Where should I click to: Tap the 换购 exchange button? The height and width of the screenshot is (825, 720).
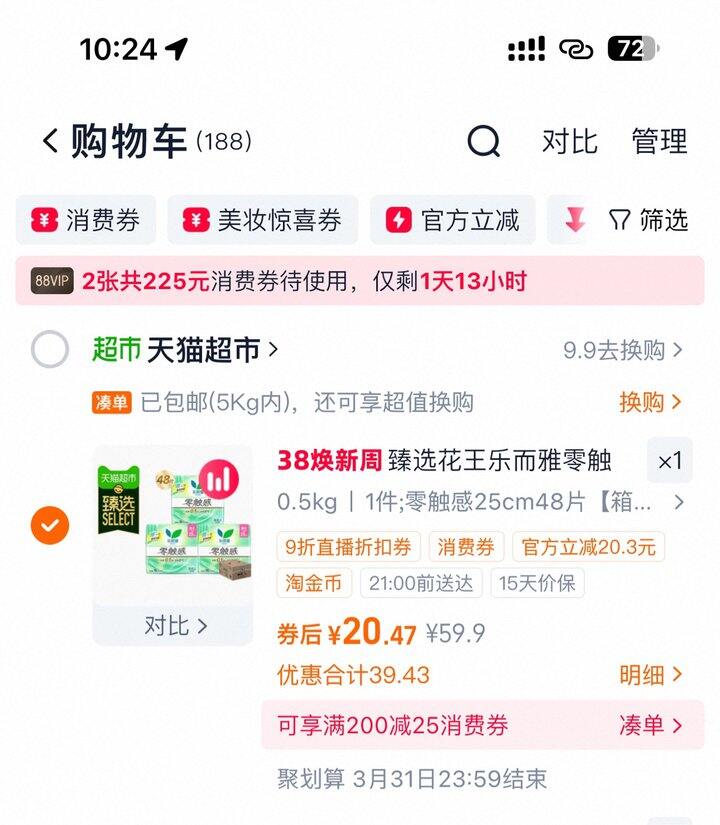(646, 401)
